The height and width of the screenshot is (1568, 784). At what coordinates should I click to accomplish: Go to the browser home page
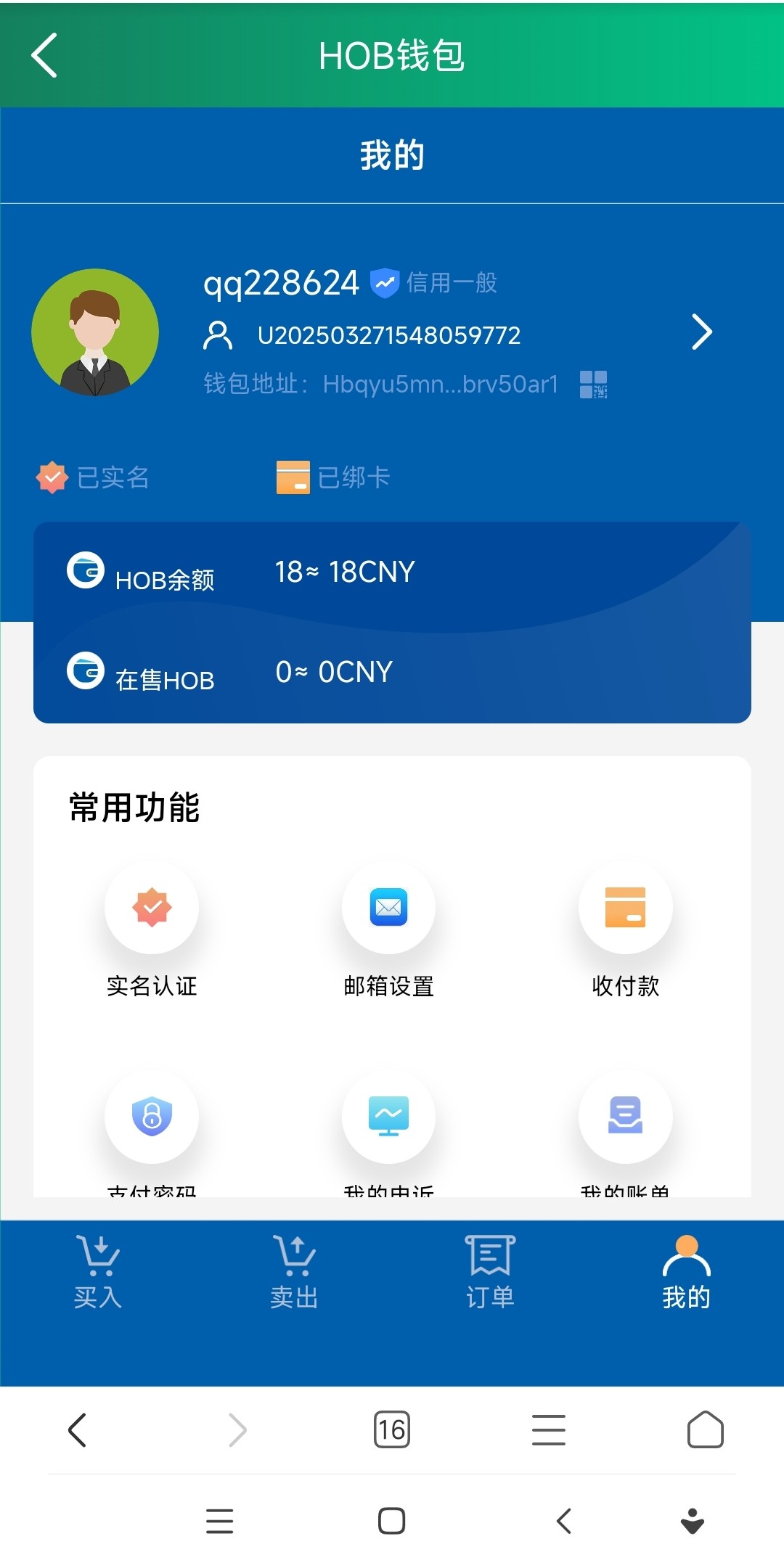point(706,1430)
